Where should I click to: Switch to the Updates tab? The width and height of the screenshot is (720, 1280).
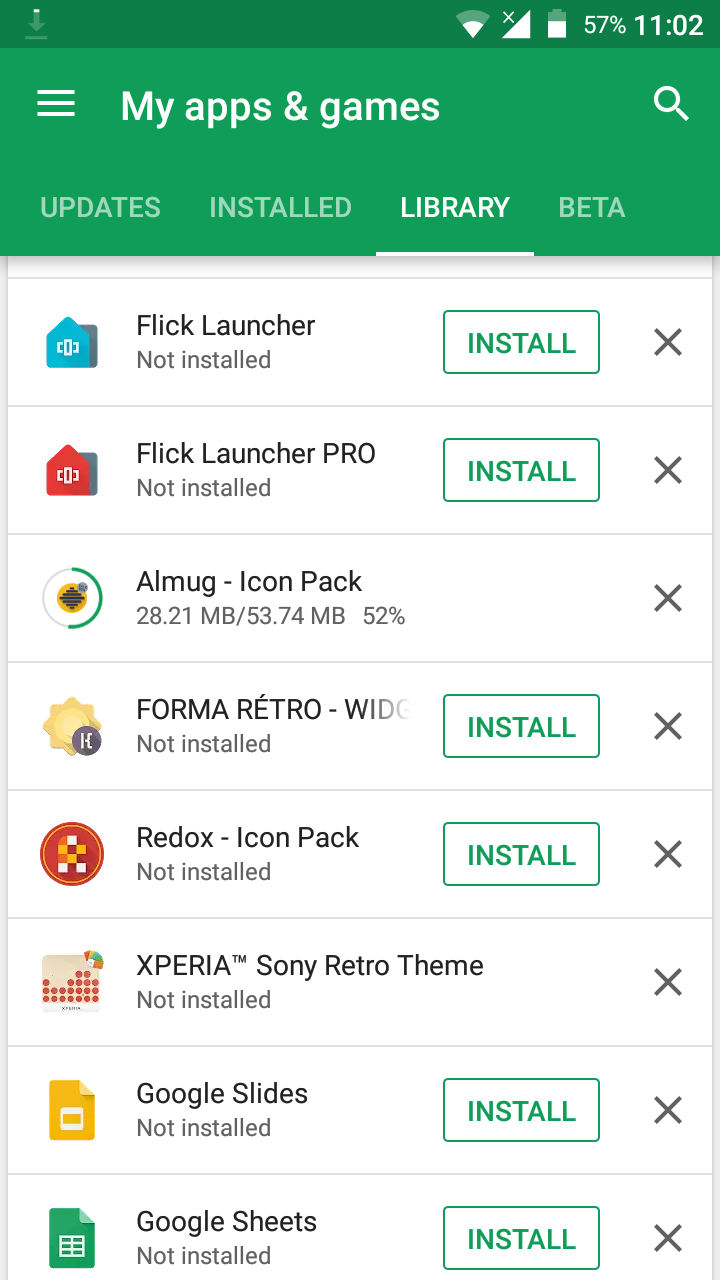point(100,207)
